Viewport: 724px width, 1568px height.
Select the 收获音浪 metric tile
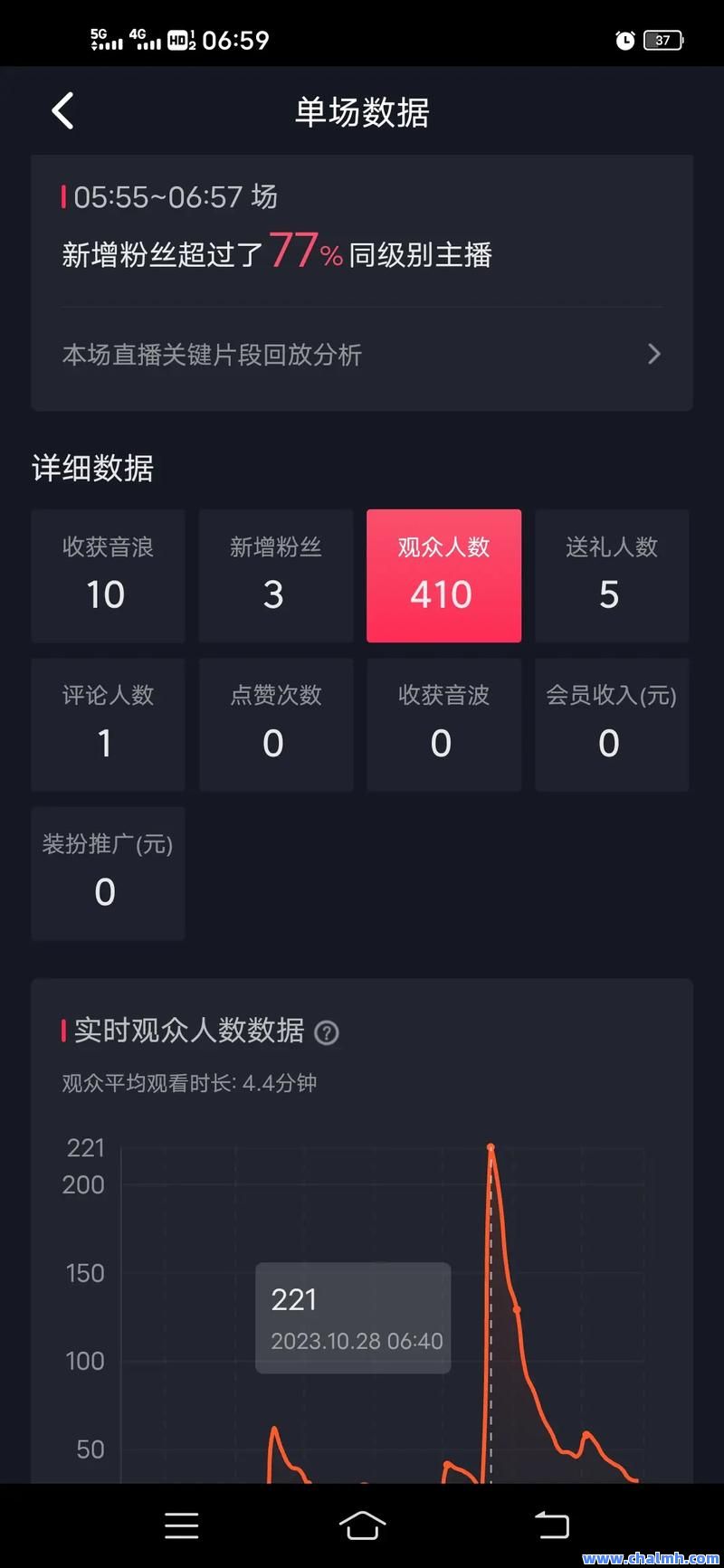tap(108, 575)
